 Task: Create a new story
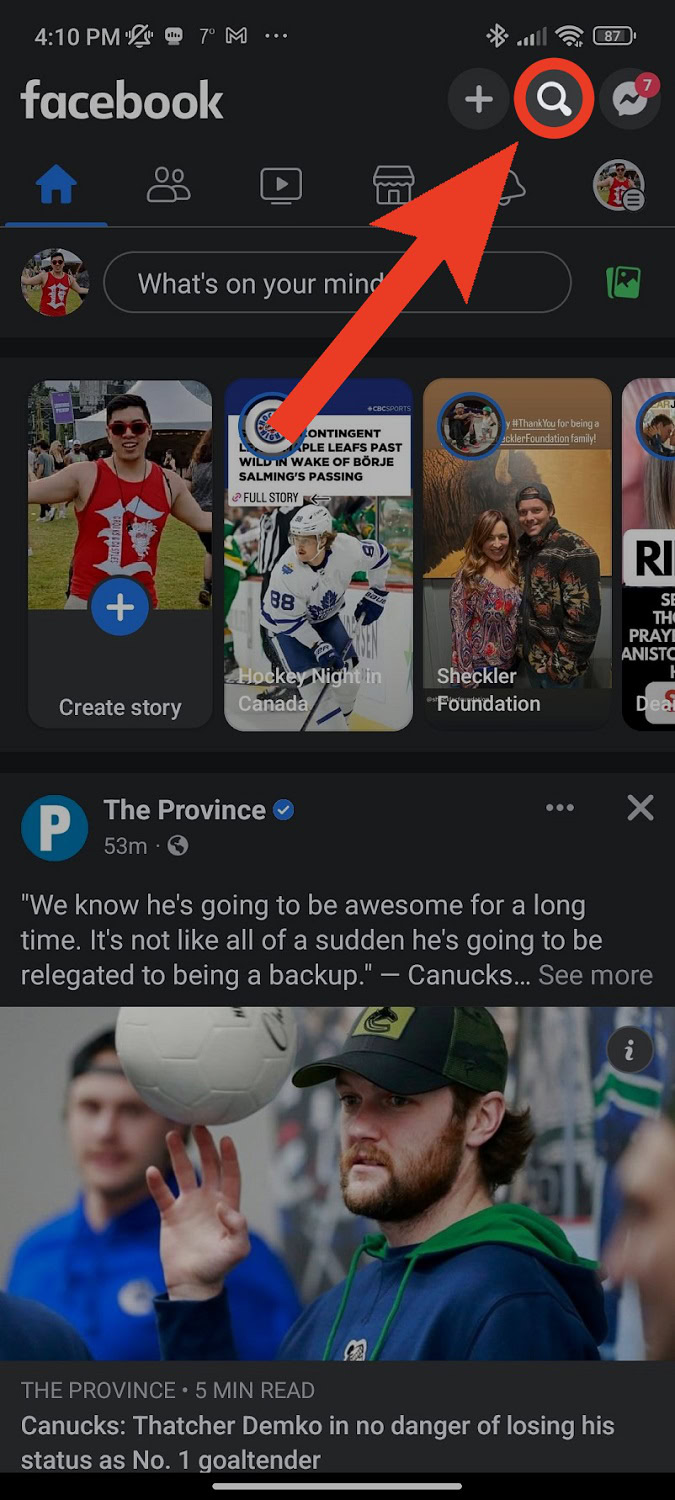[120, 554]
